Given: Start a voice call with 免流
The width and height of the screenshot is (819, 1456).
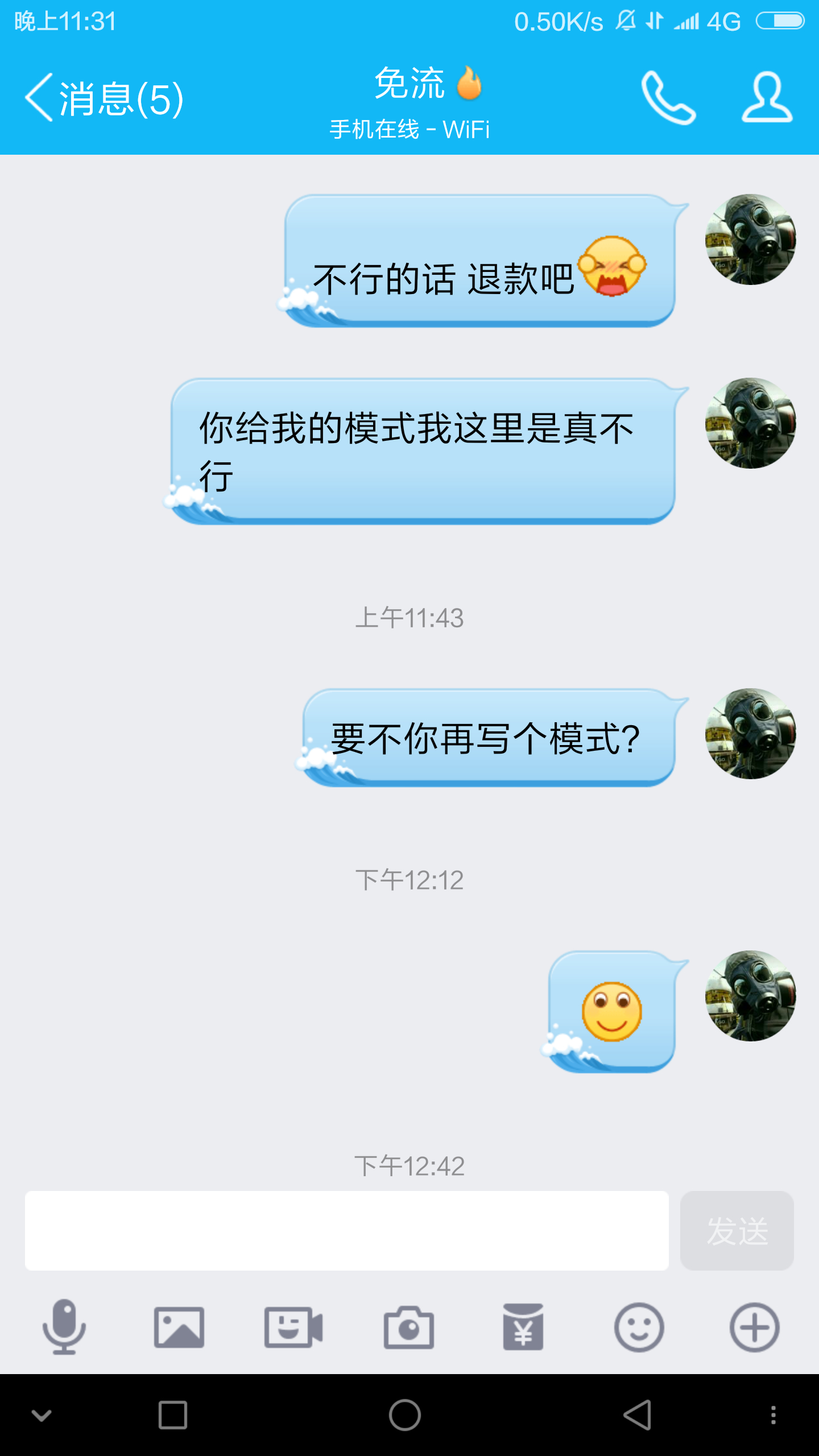Looking at the screenshot, I should [x=668, y=98].
